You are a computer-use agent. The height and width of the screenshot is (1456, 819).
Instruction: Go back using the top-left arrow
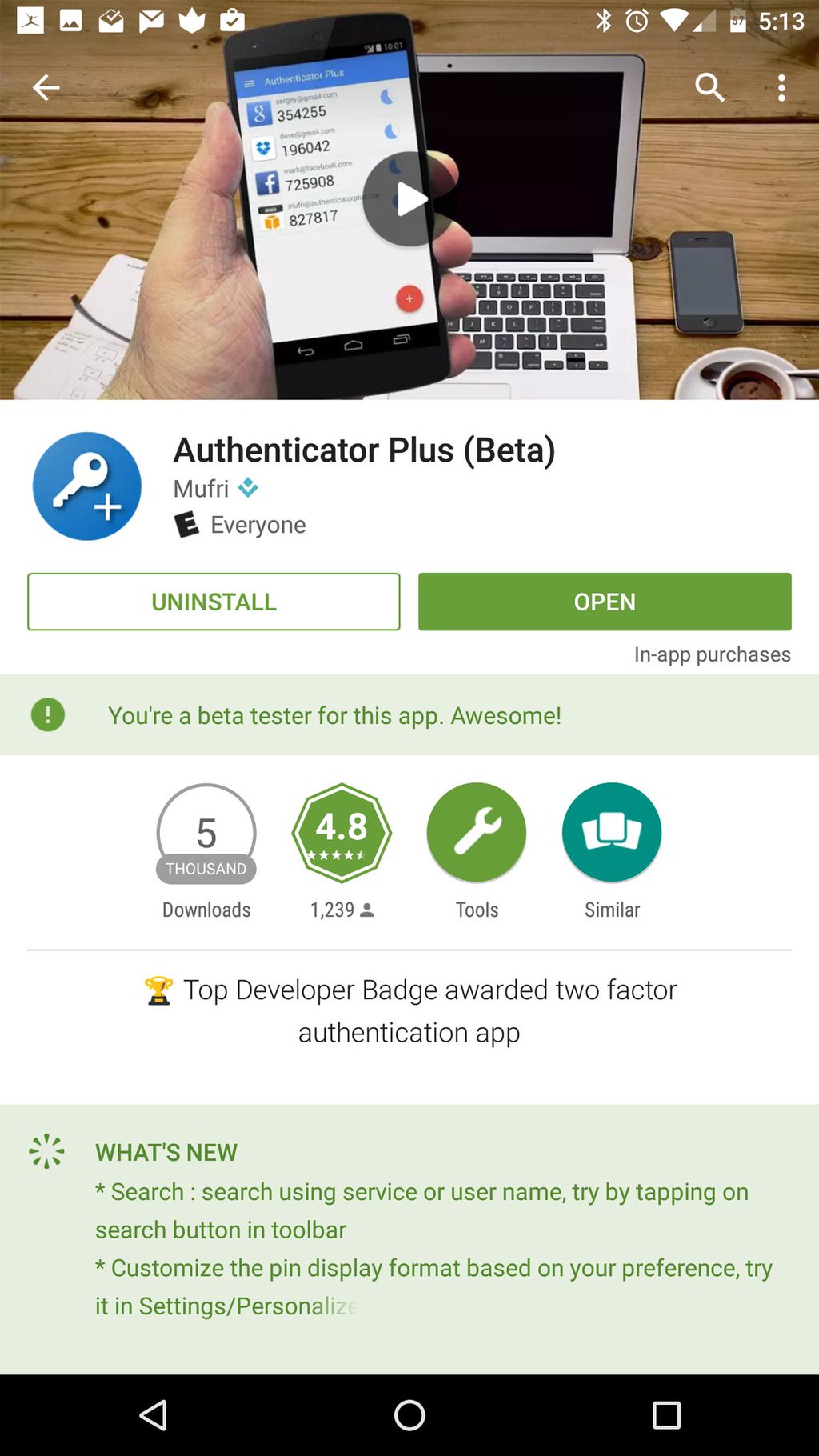[x=46, y=87]
